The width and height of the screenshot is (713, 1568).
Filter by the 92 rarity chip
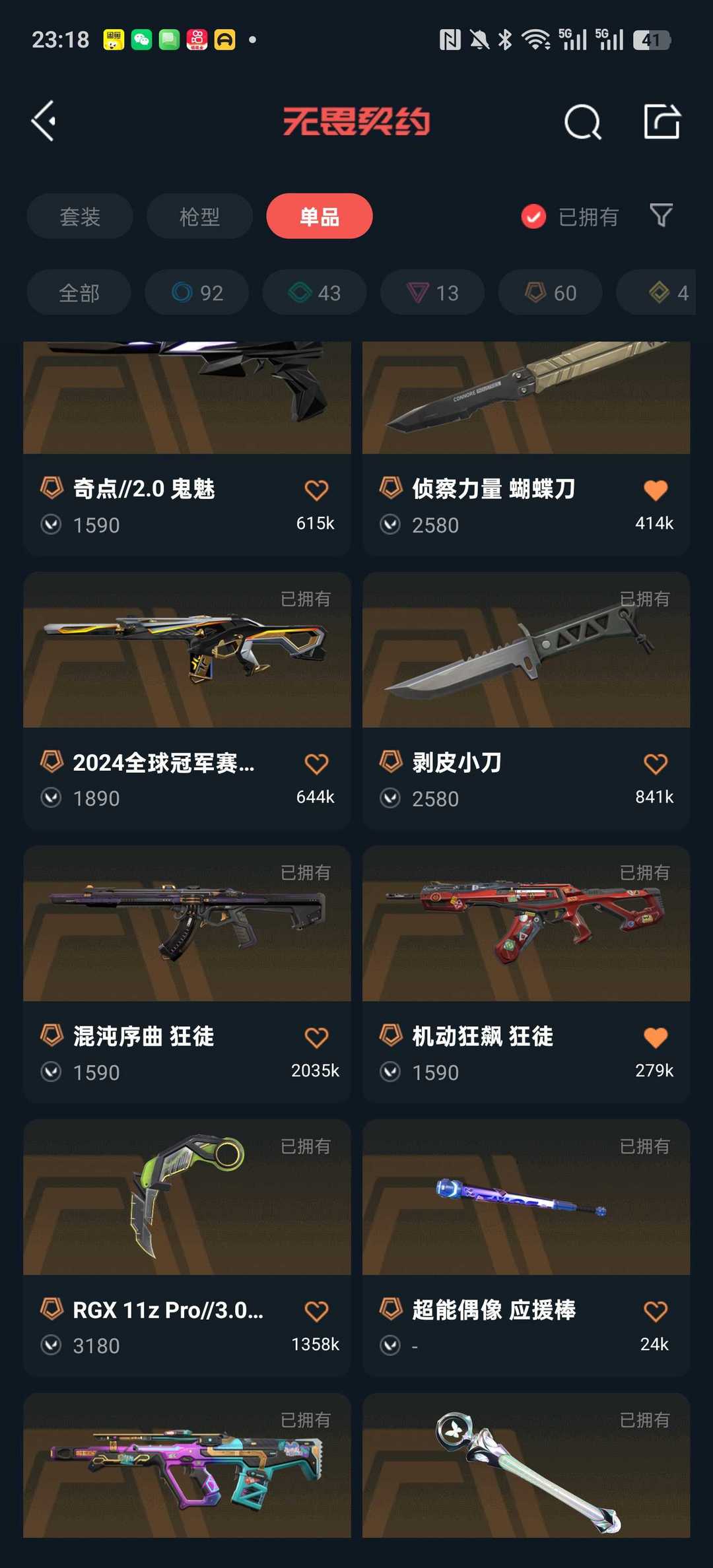pyautogui.click(x=197, y=292)
